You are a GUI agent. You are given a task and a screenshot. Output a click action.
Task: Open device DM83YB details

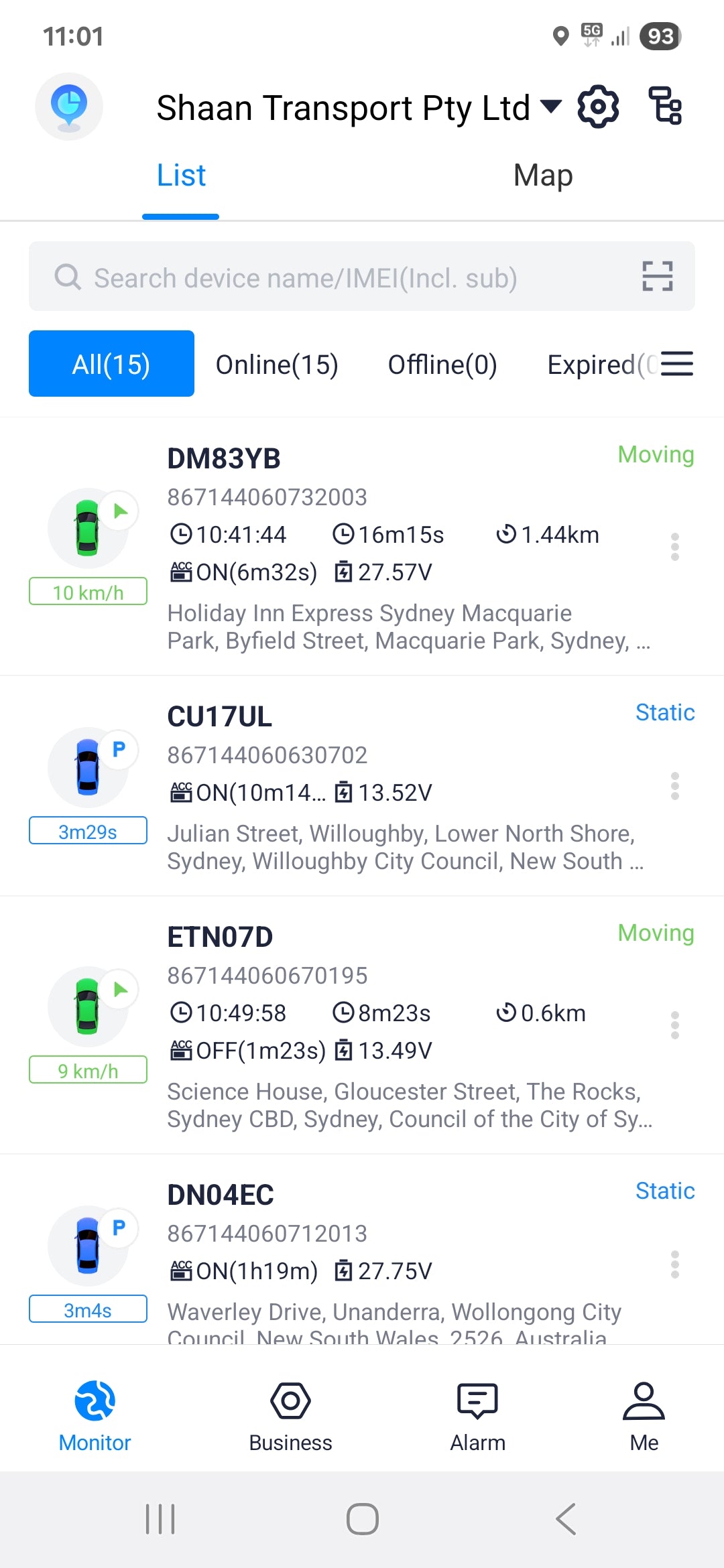pos(362,546)
